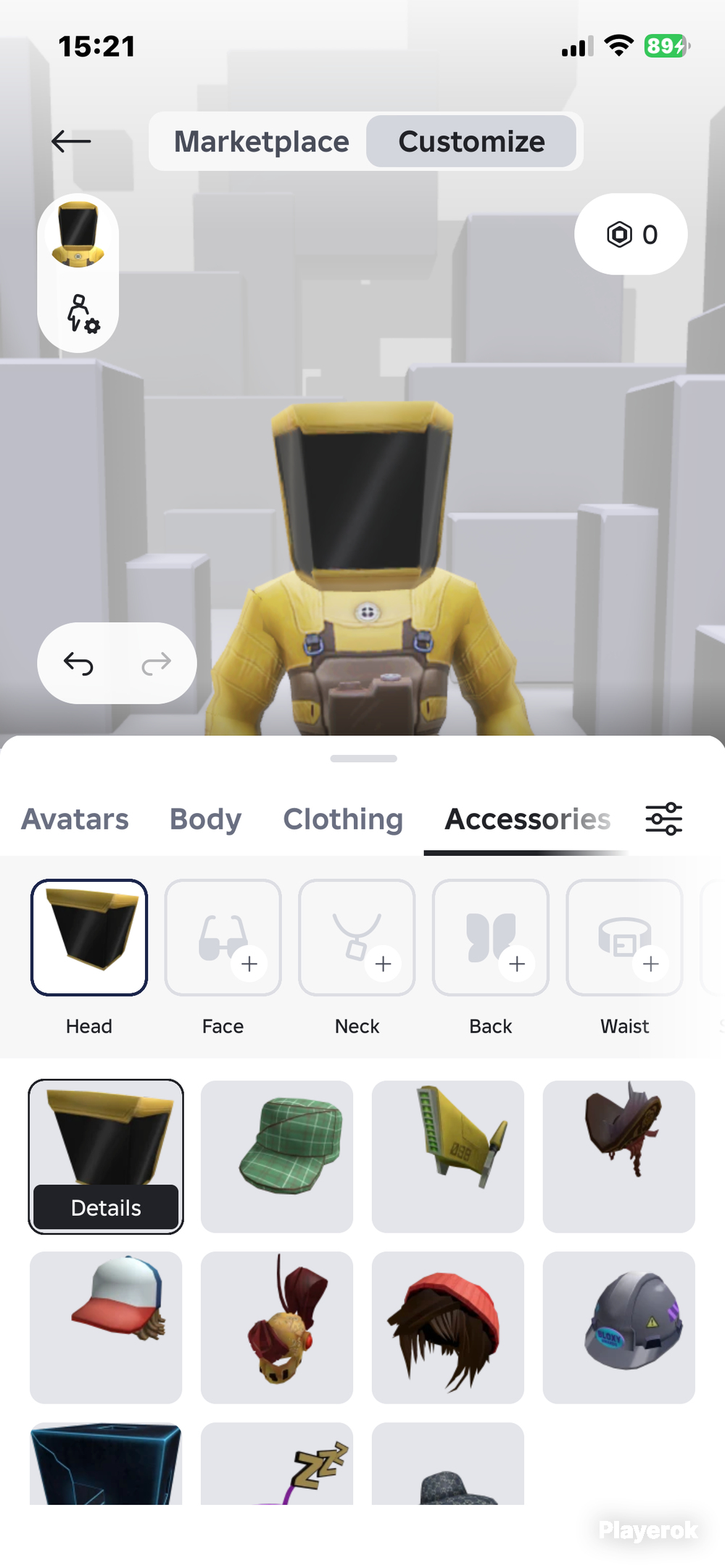The height and width of the screenshot is (1568, 725).
Task: Go back using the arrow icon
Action: 71,141
